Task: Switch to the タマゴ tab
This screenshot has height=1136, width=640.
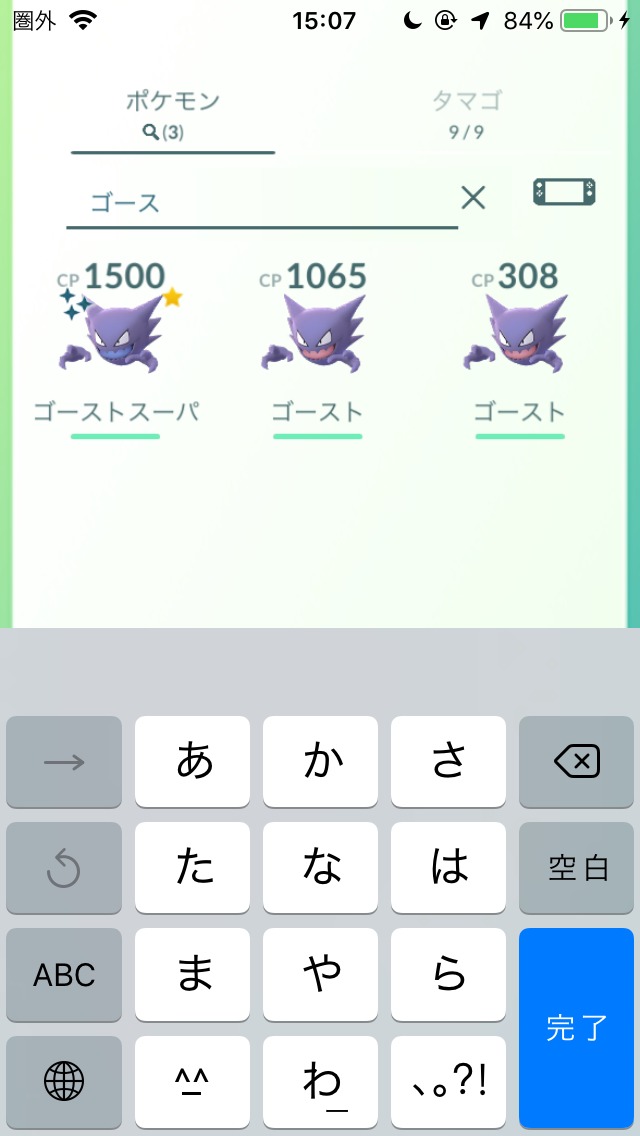Action: [x=466, y=114]
